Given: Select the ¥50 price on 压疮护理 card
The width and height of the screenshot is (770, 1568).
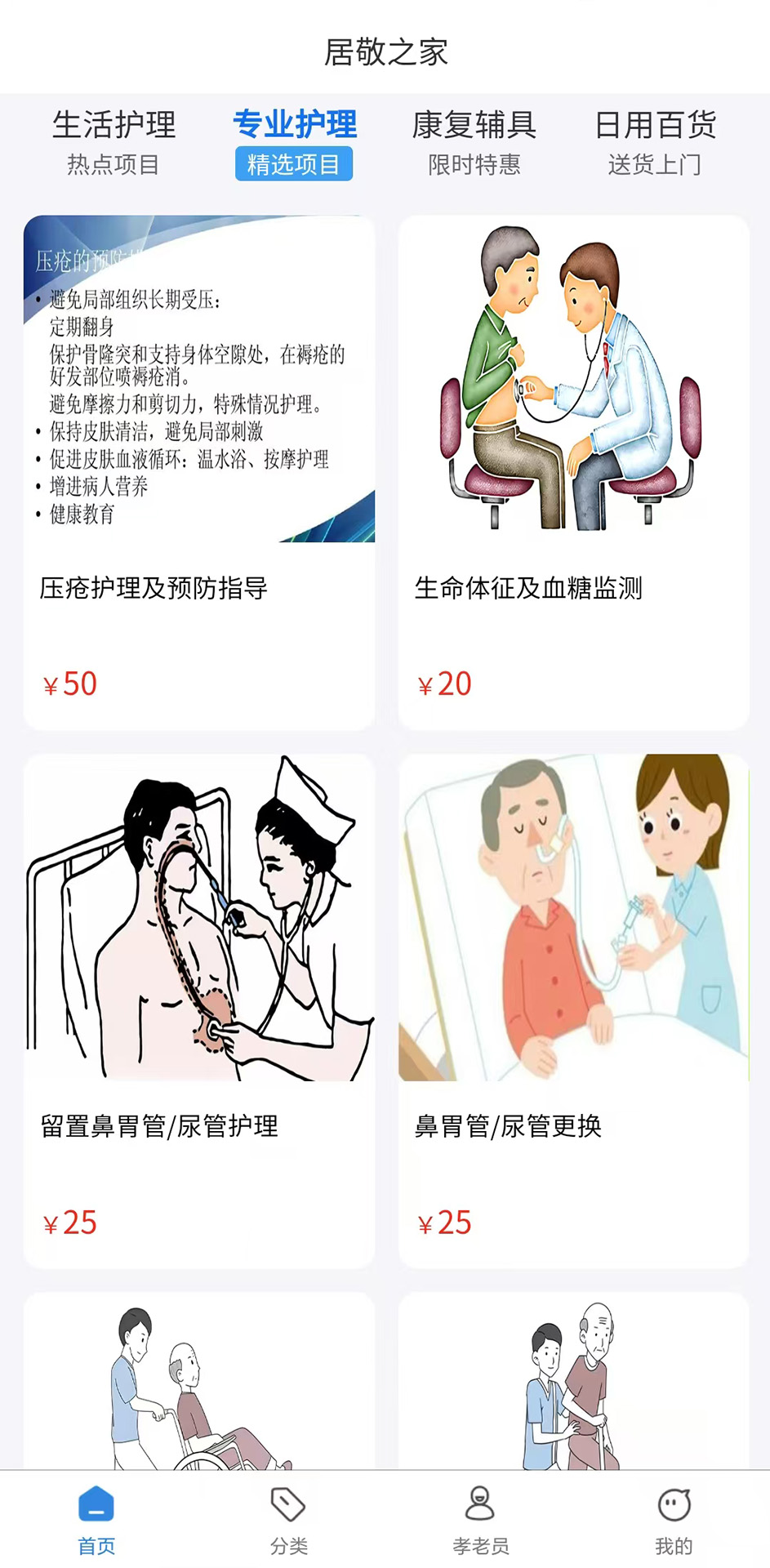Looking at the screenshot, I should pos(69,684).
